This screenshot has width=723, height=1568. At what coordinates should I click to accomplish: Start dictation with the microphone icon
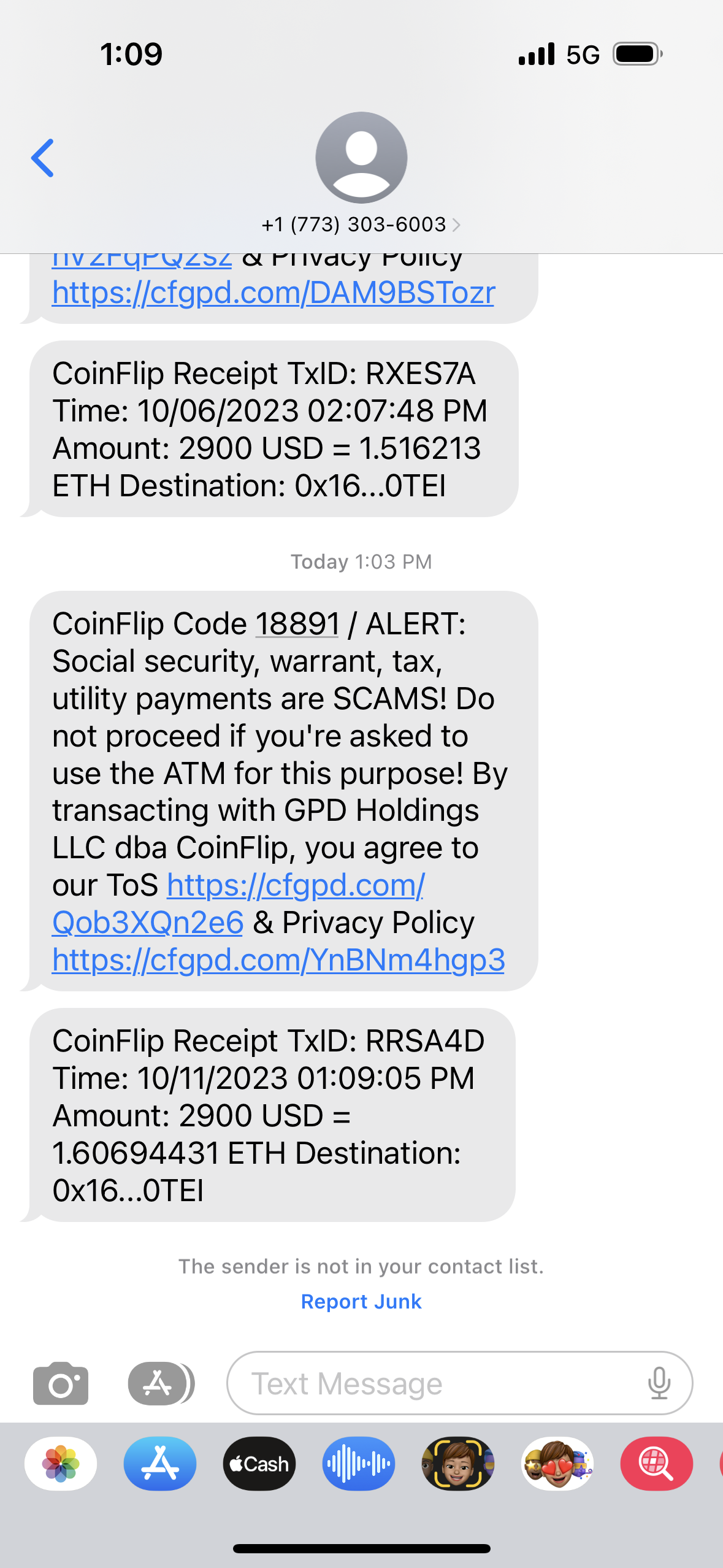pyautogui.click(x=659, y=1383)
